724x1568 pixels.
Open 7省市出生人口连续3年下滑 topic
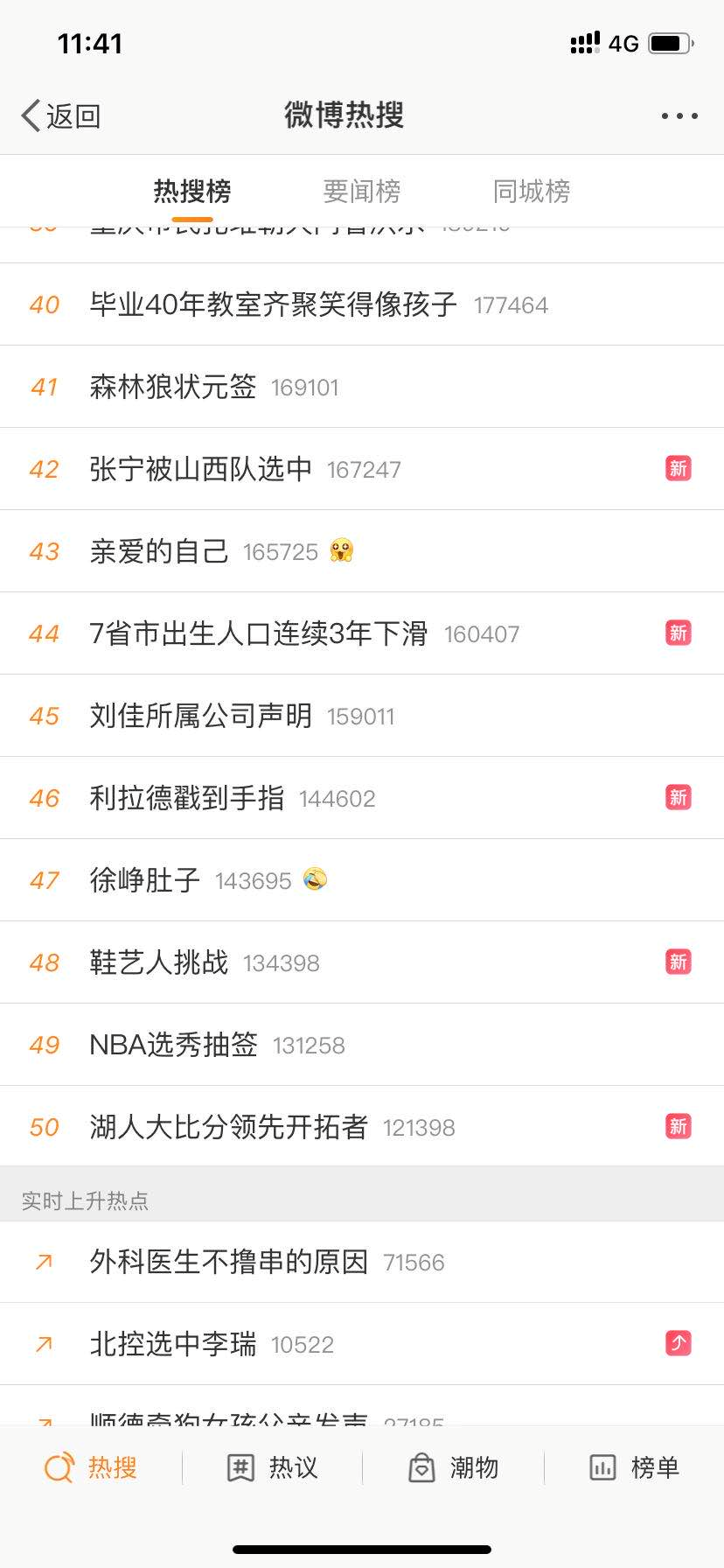[x=259, y=633]
